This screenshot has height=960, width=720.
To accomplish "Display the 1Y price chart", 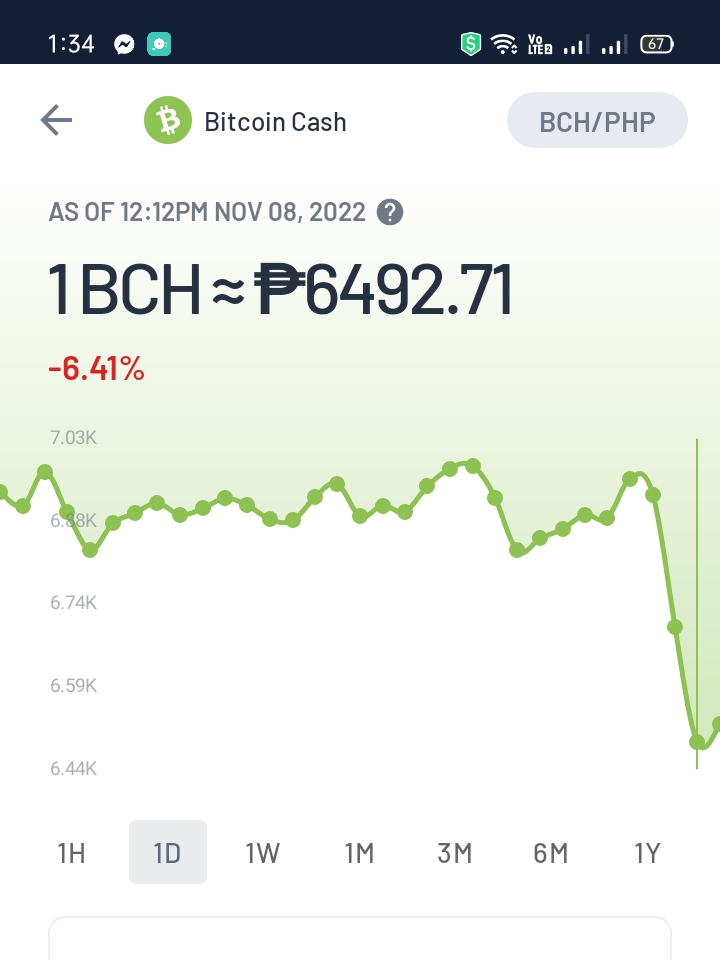I will coord(647,852).
